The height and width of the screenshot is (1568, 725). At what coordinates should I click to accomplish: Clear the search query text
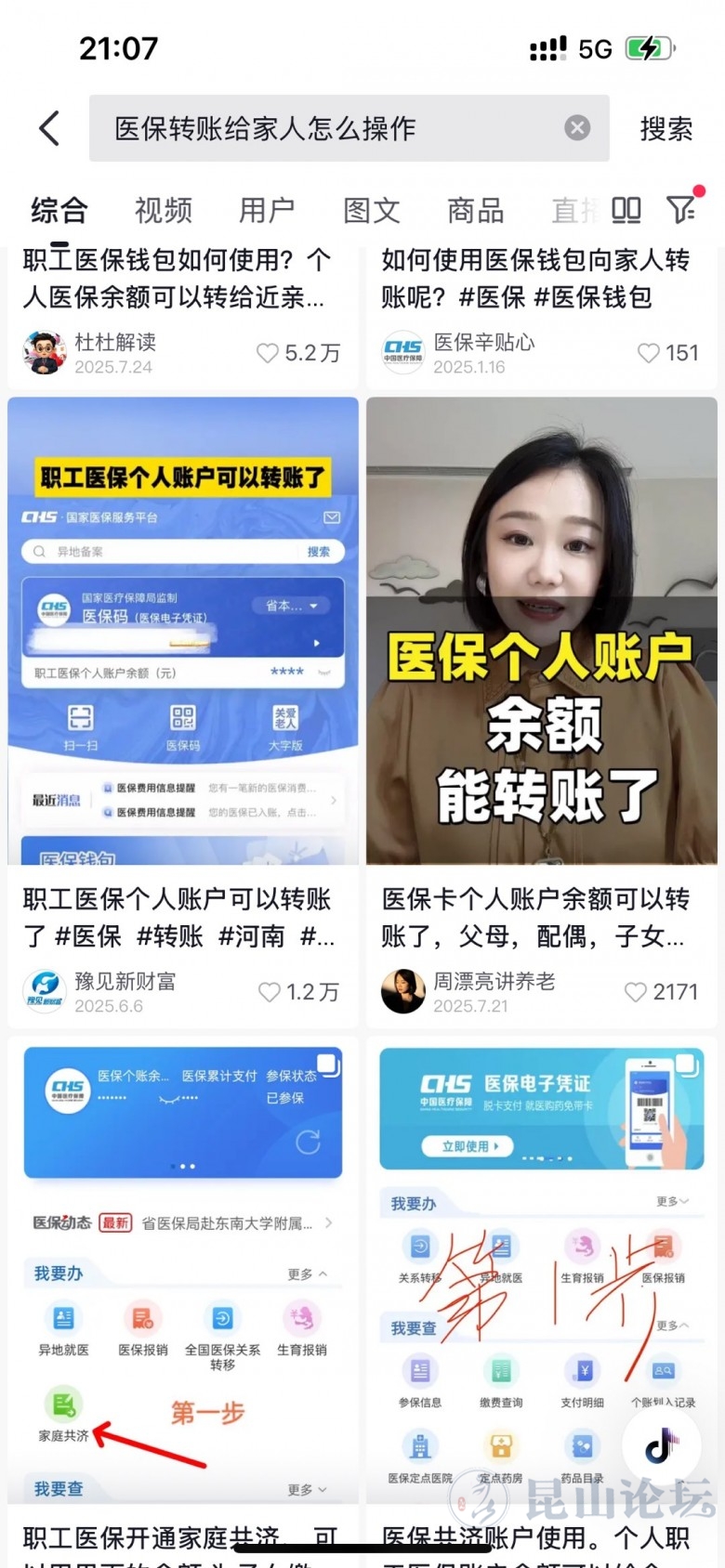point(577,128)
